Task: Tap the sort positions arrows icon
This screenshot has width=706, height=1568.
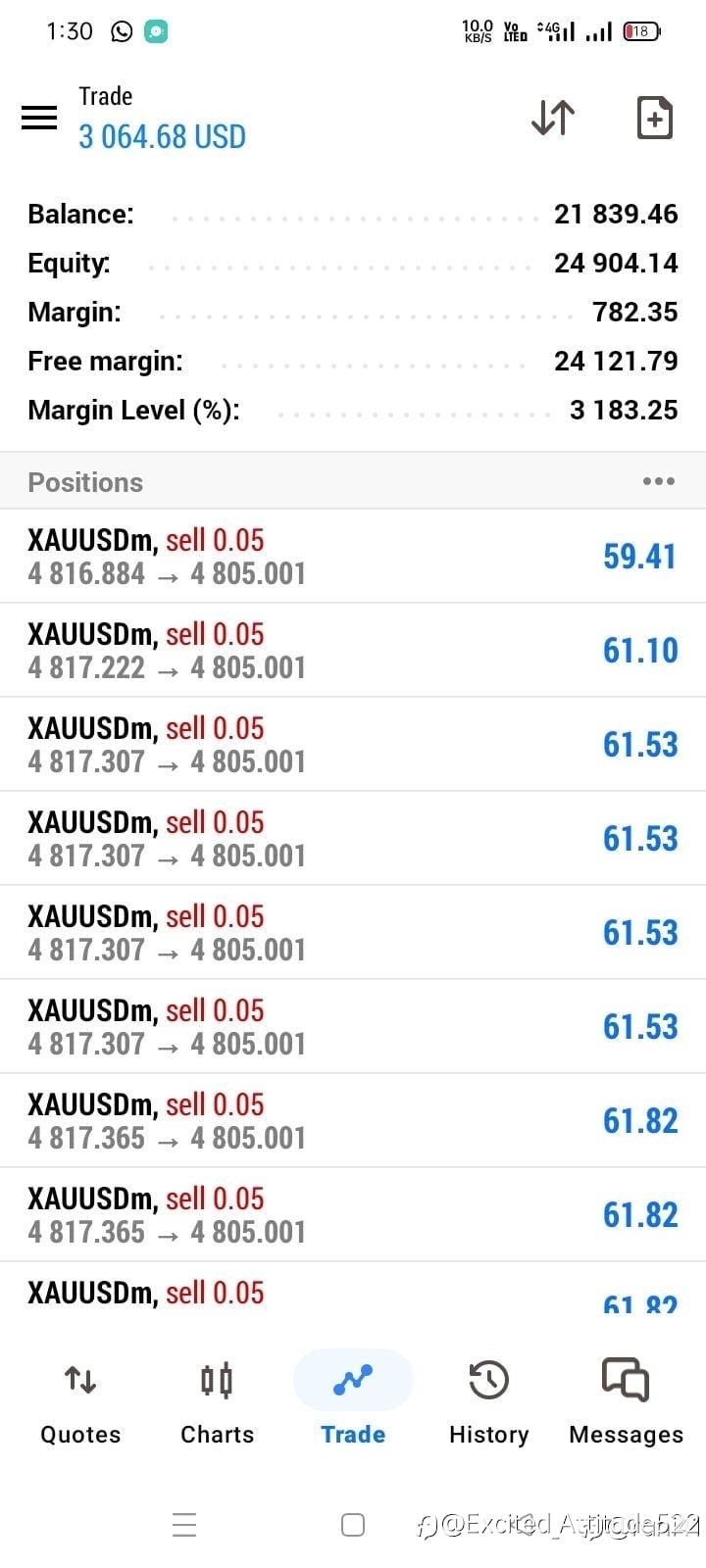Action: pos(553,118)
